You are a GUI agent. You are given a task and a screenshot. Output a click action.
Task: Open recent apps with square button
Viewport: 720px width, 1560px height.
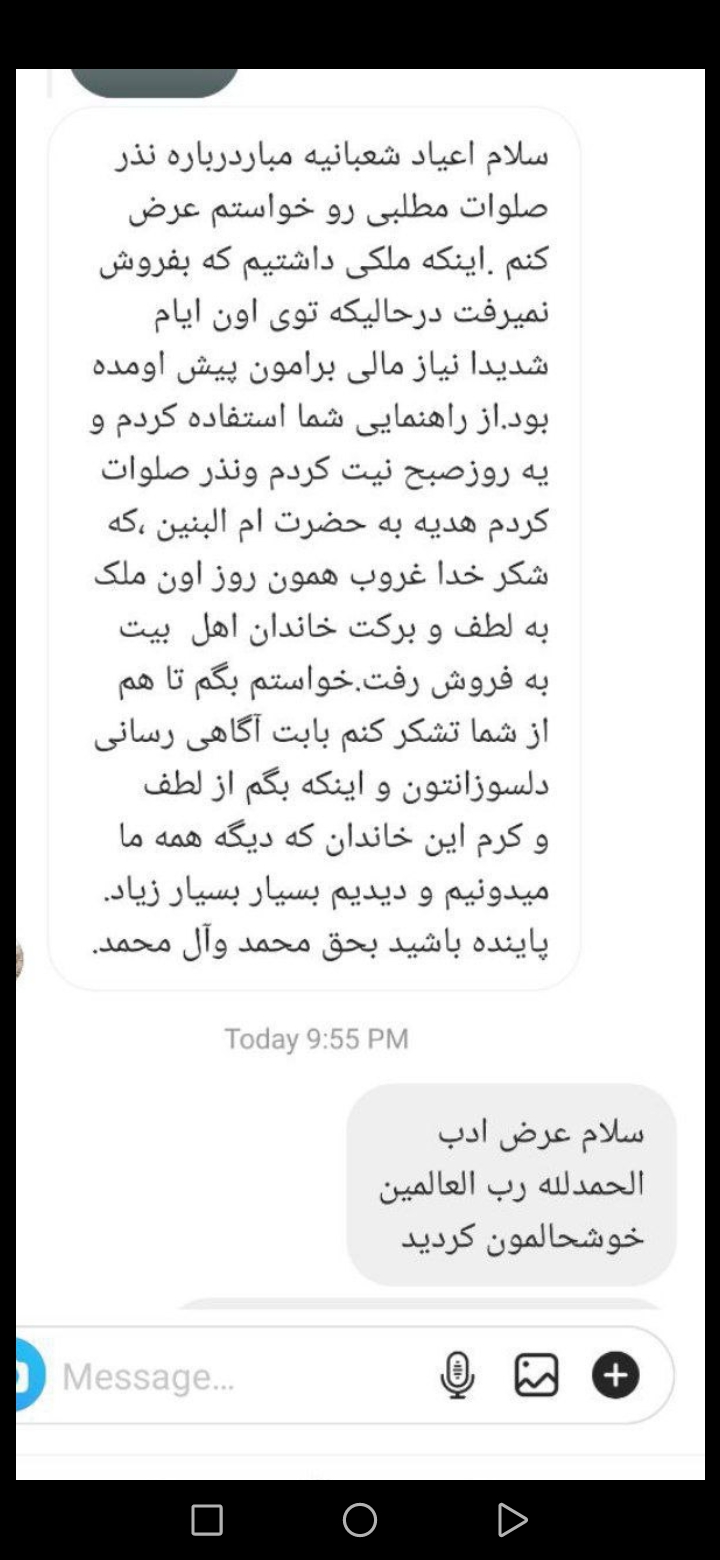[x=207, y=1520]
